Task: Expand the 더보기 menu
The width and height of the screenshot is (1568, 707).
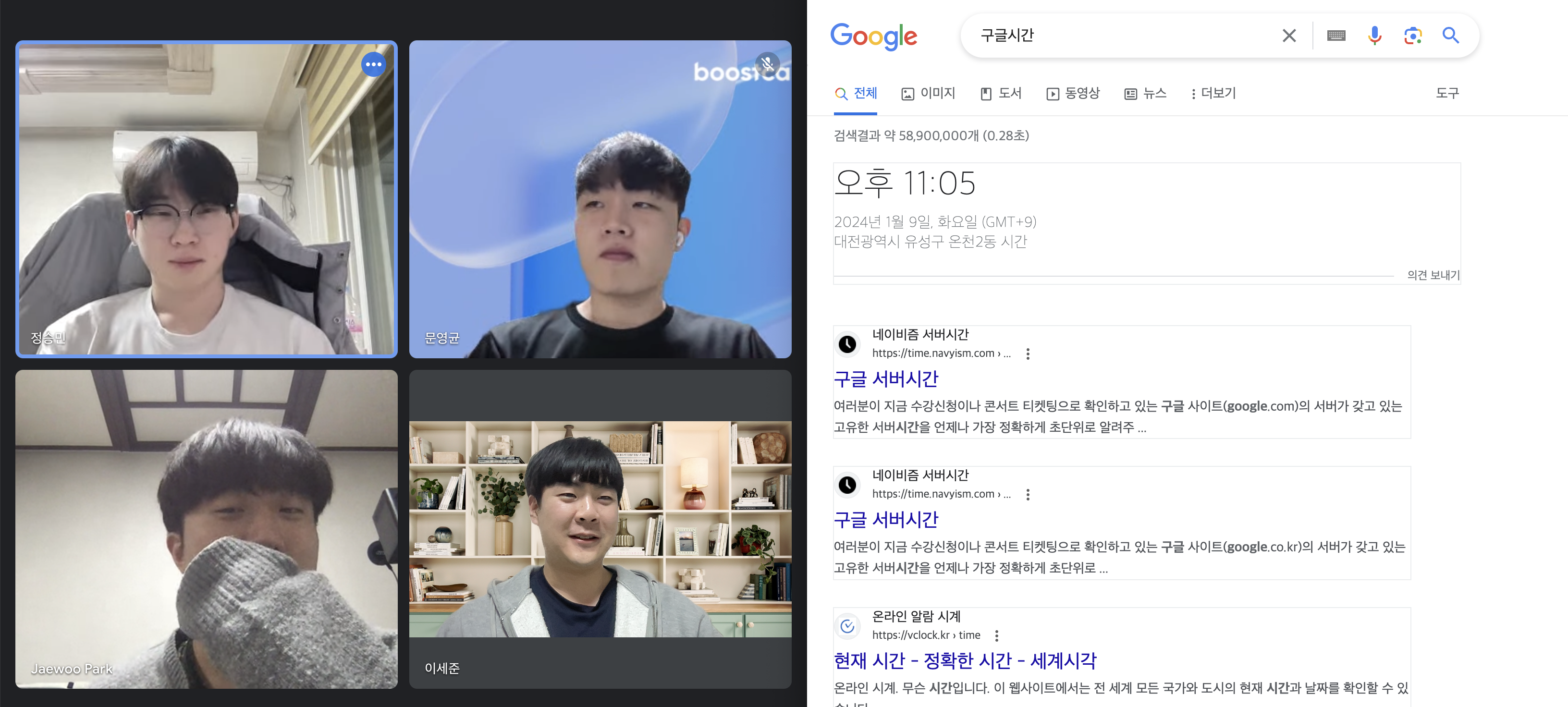Action: (1214, 94)
